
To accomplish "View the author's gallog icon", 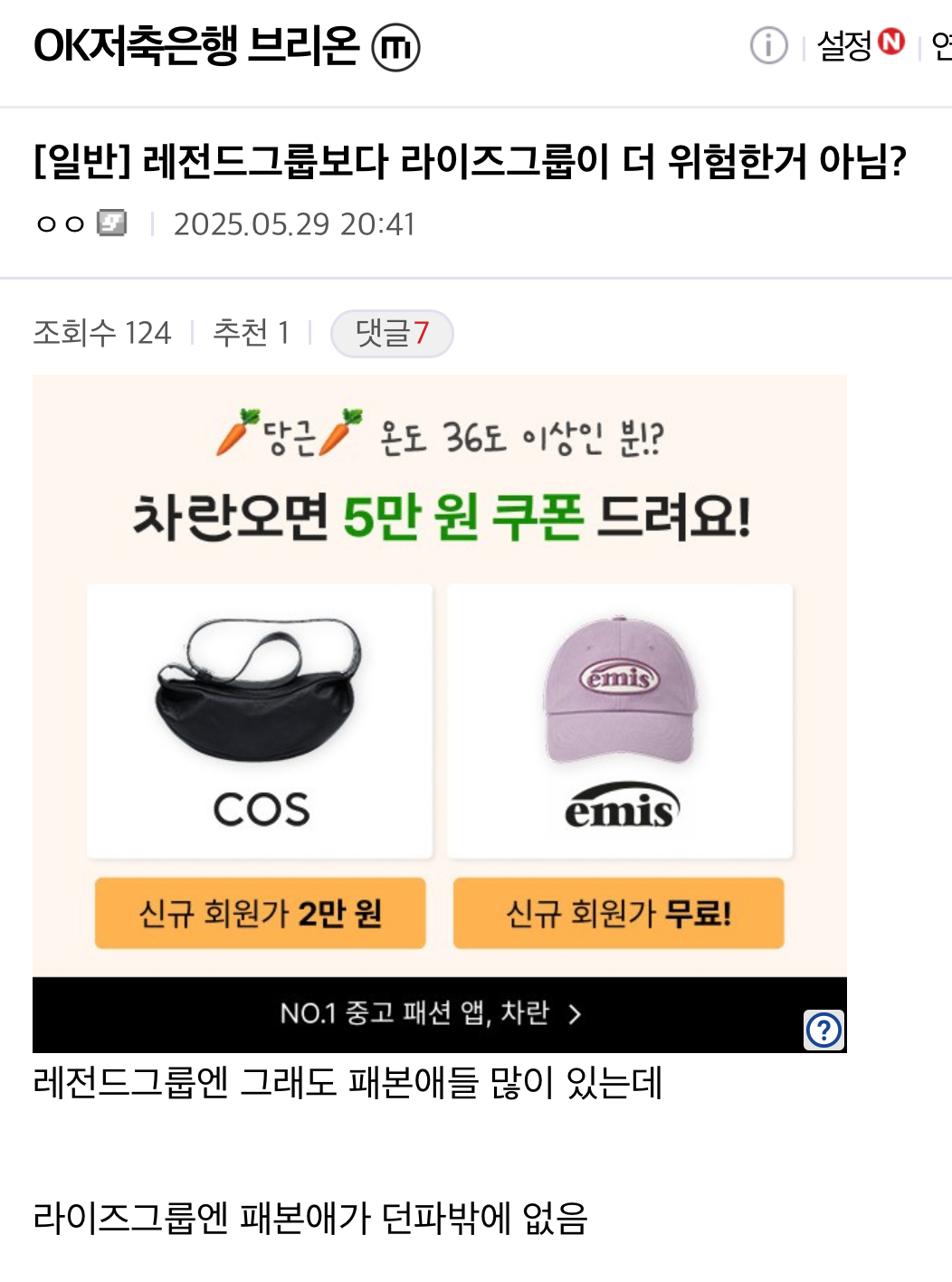I will tap(112, 223).
